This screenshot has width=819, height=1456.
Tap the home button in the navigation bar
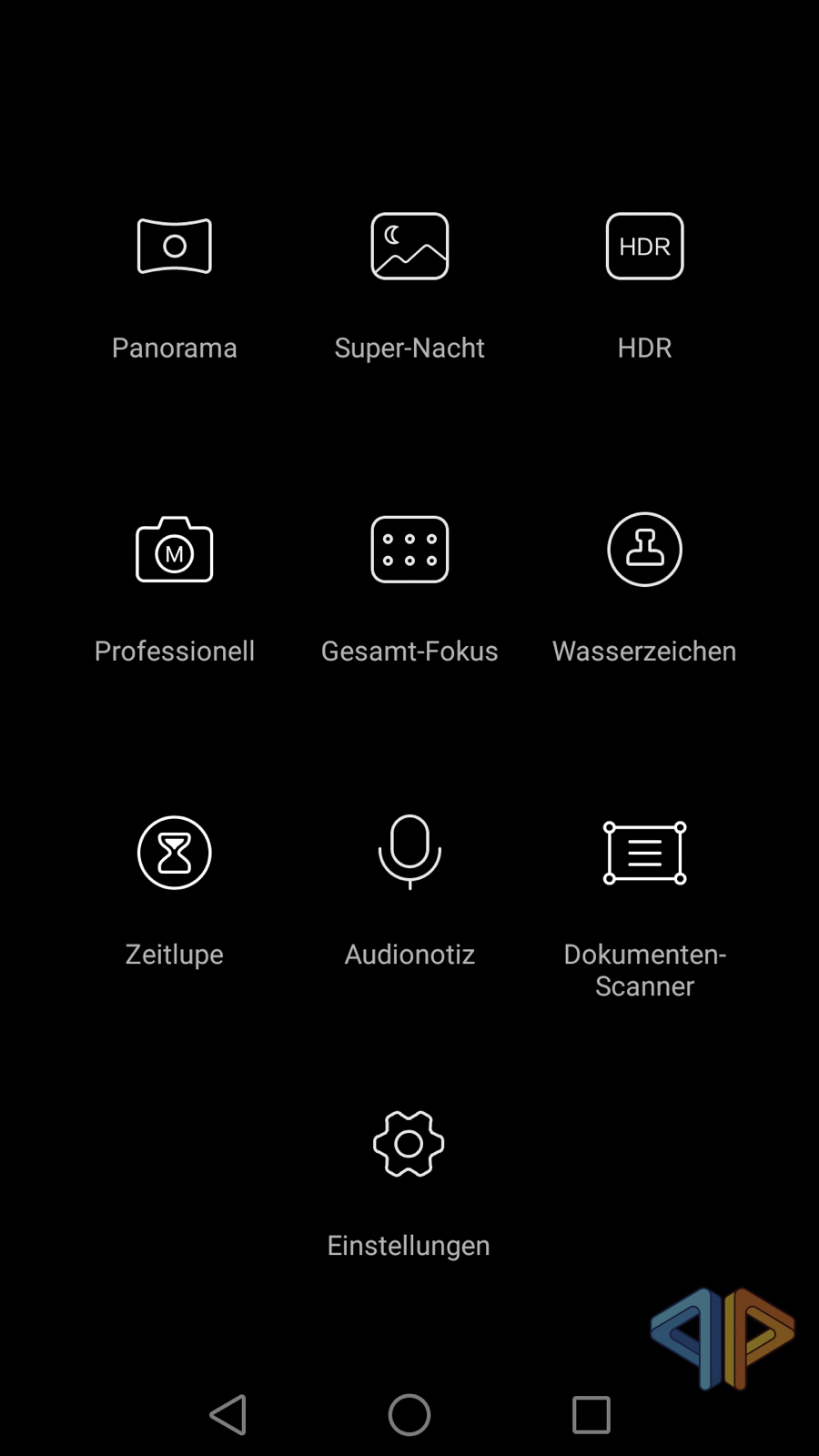pyautogui.click(x=409, y=1415)
